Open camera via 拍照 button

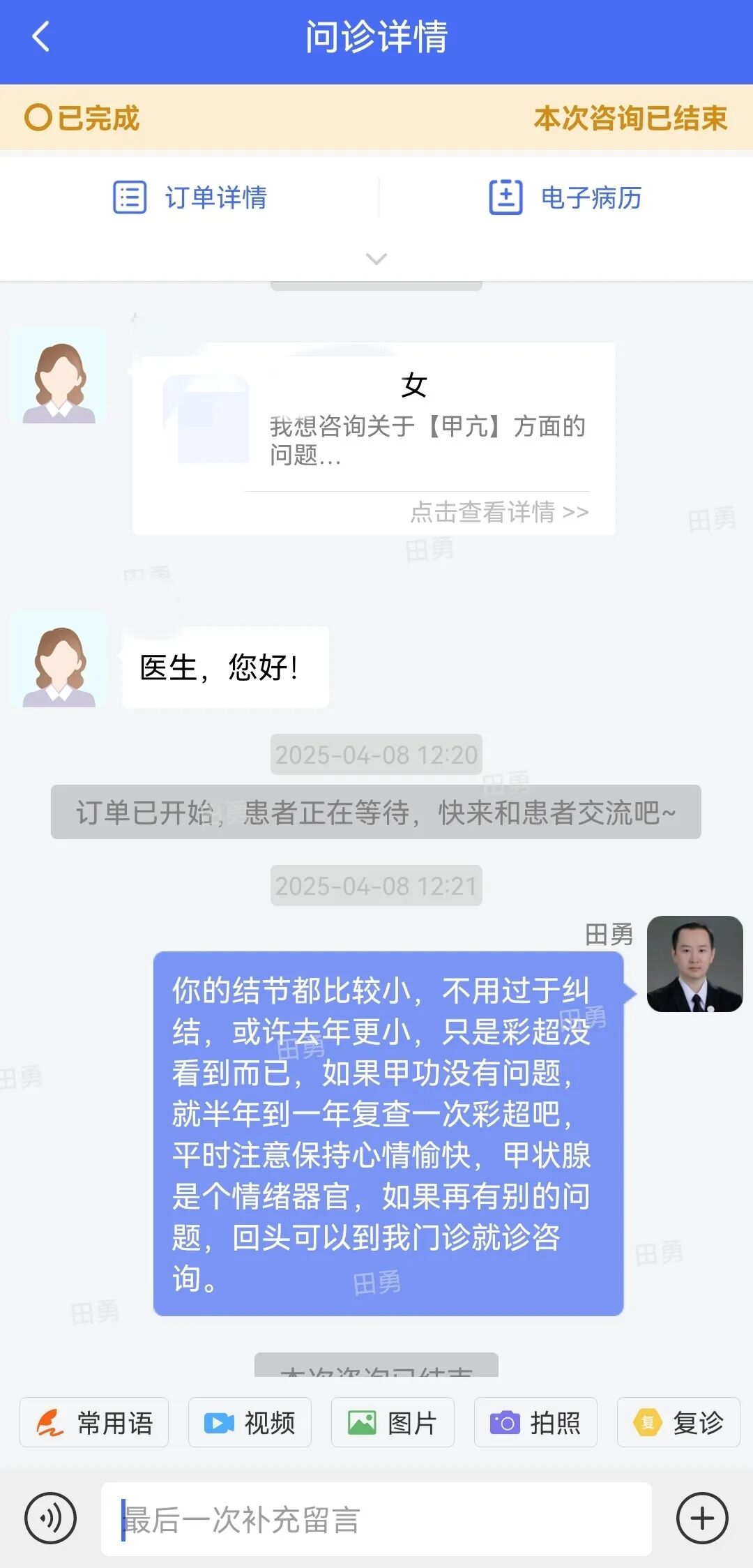(535, 1422)
